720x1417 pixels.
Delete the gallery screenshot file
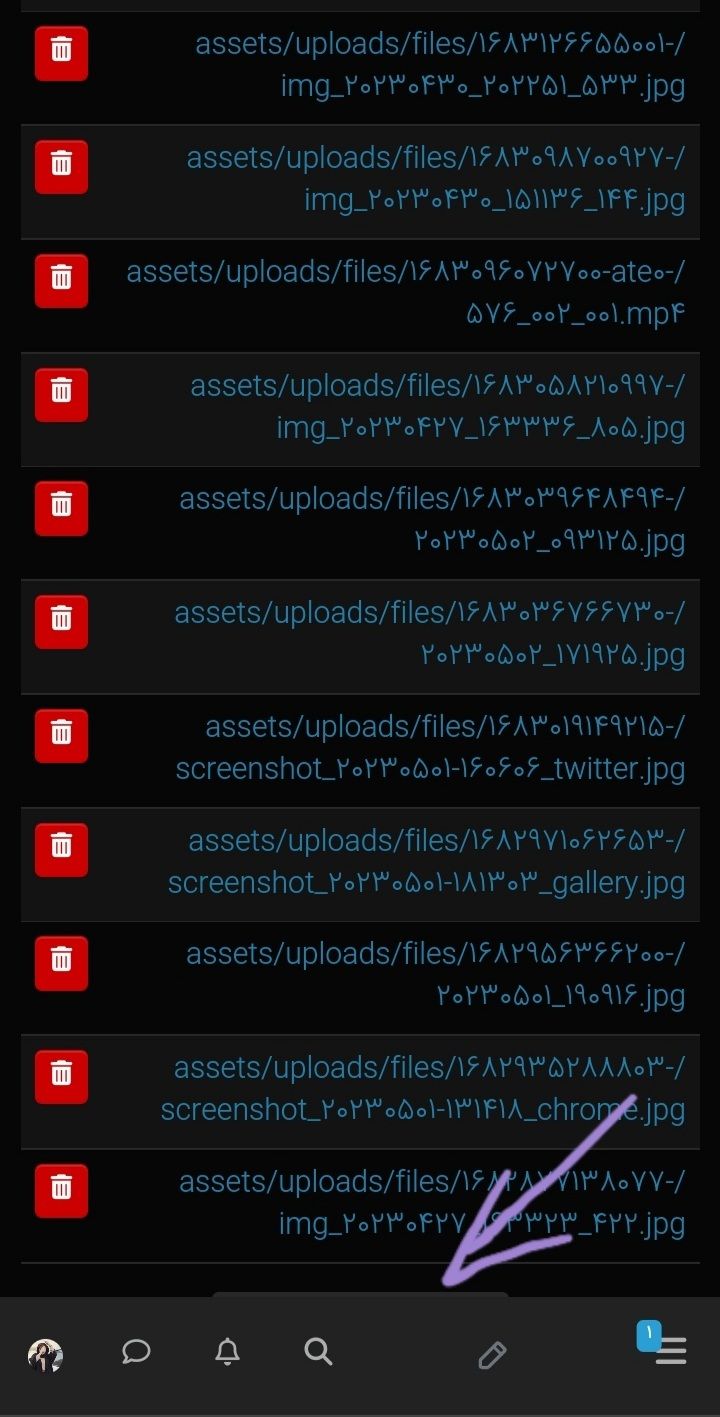[61, 849]
